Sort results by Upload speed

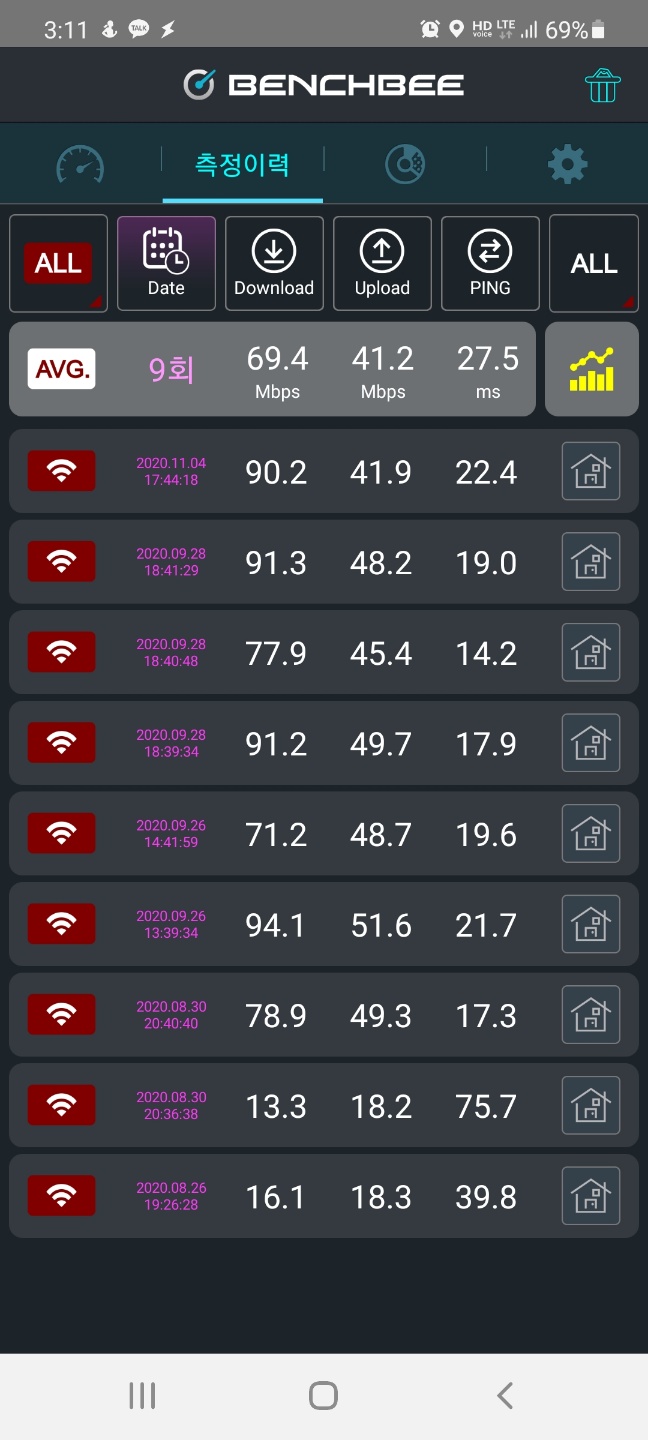[x=382, y=264]
